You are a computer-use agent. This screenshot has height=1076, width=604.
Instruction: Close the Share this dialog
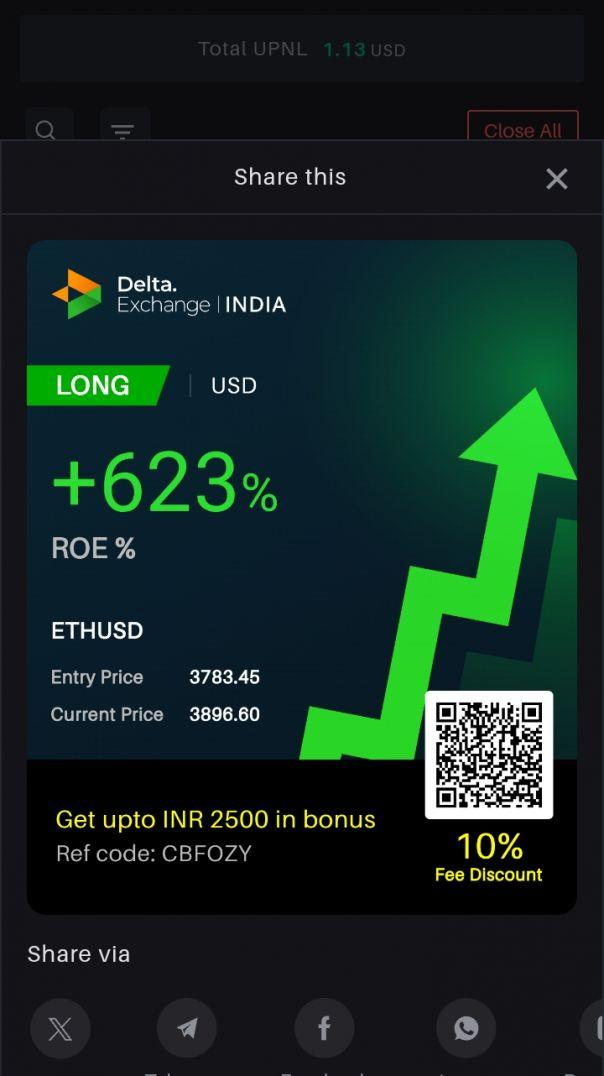[x=556, y=178]
